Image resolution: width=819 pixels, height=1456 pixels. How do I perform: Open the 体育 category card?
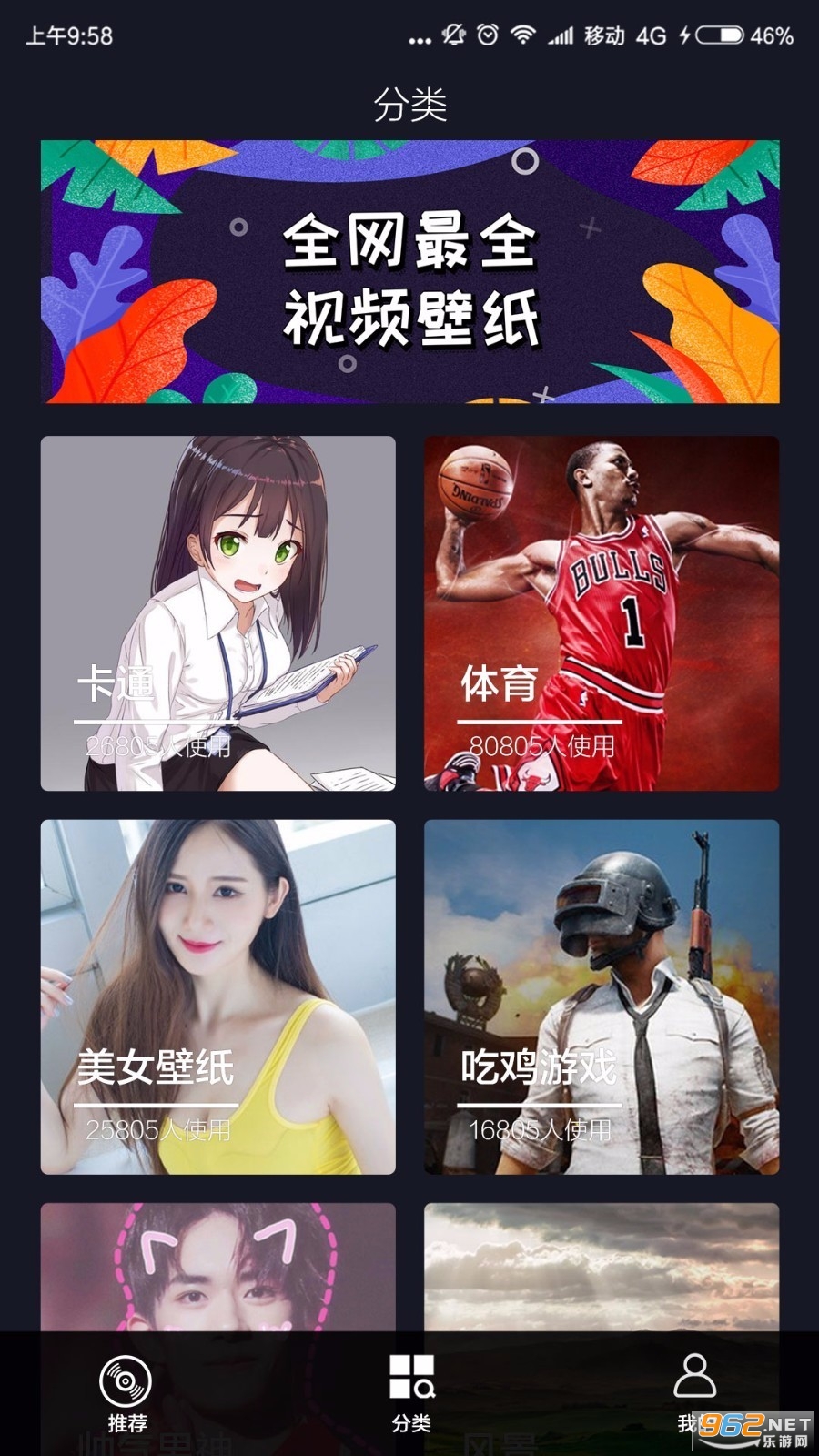pos(602,613)
